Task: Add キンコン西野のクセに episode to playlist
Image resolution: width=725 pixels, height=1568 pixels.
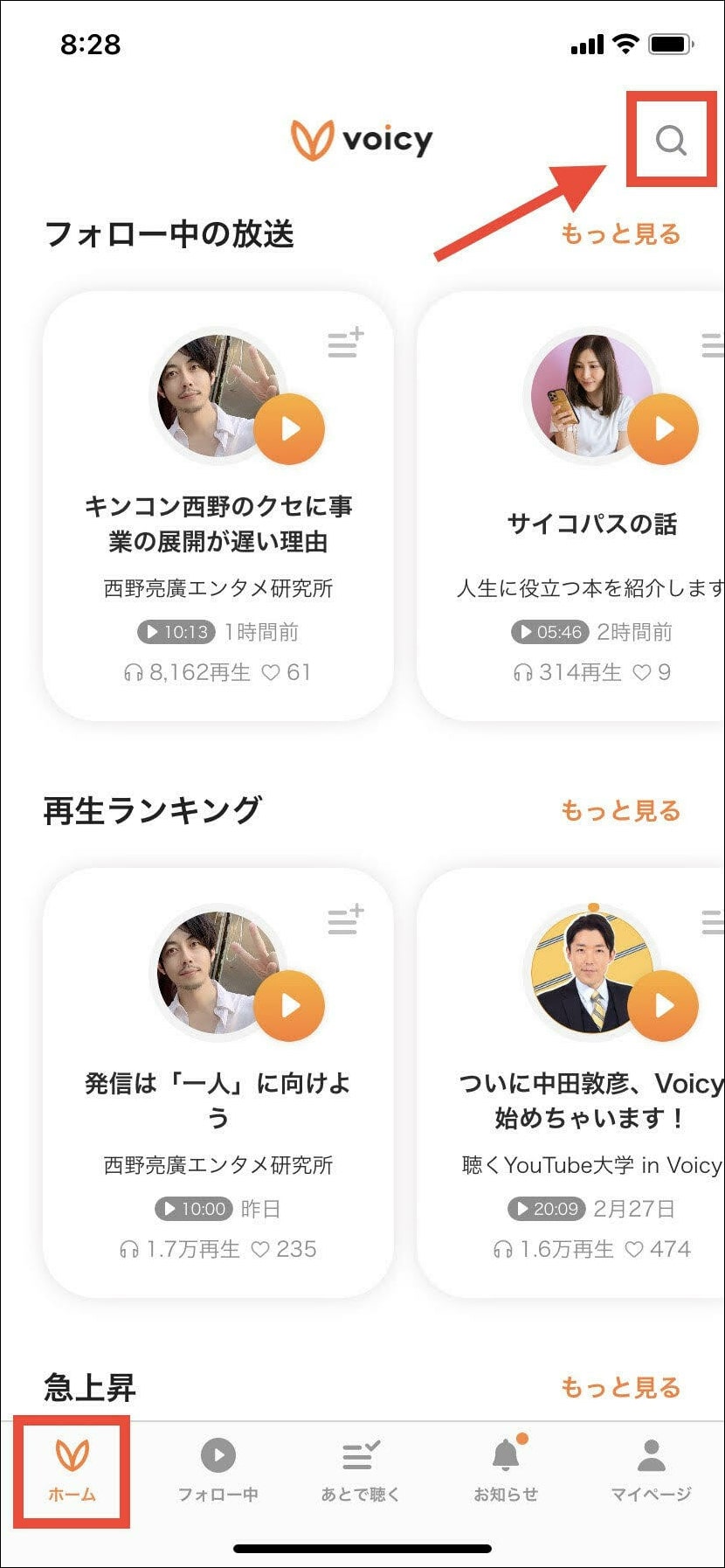Action: click(x=346, y=343)
